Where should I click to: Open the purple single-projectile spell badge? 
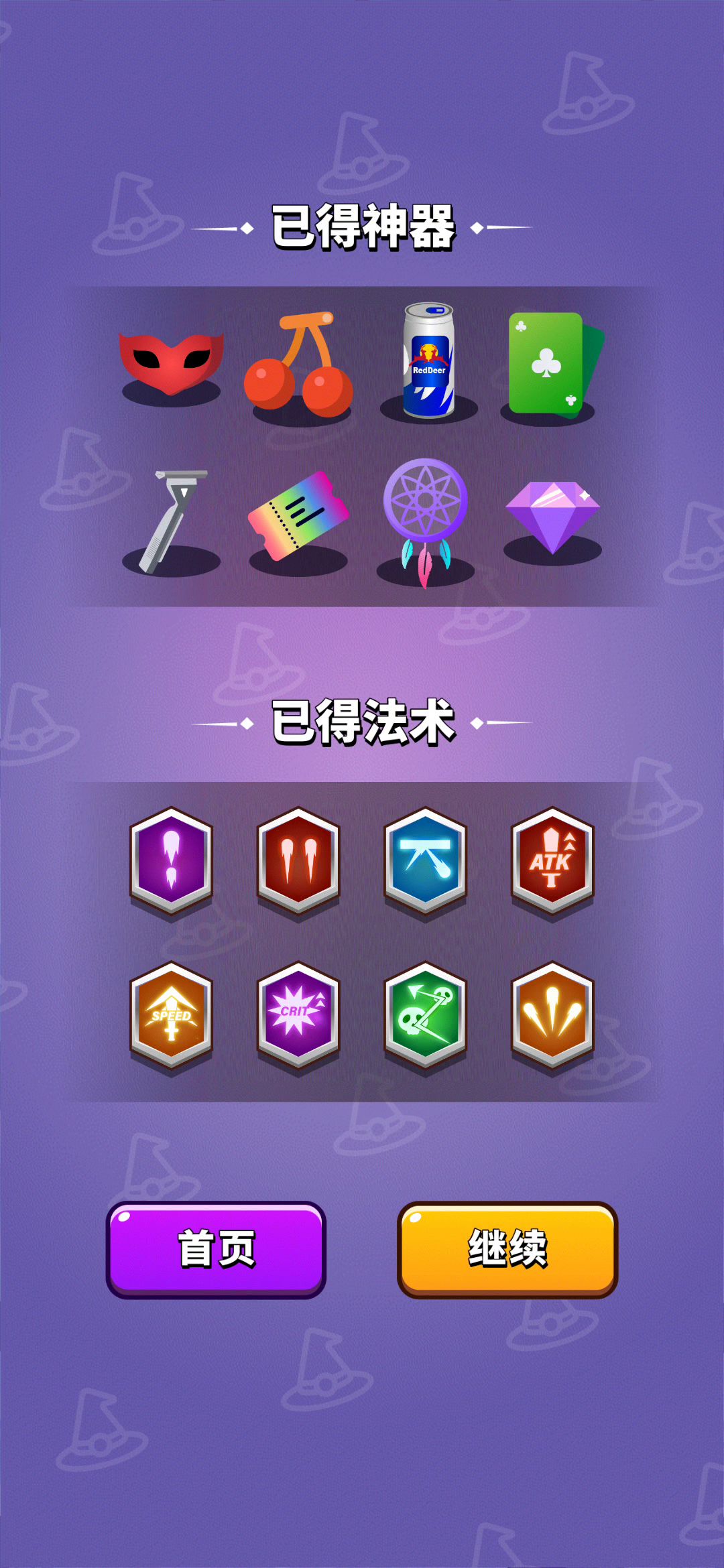(171, 862)
